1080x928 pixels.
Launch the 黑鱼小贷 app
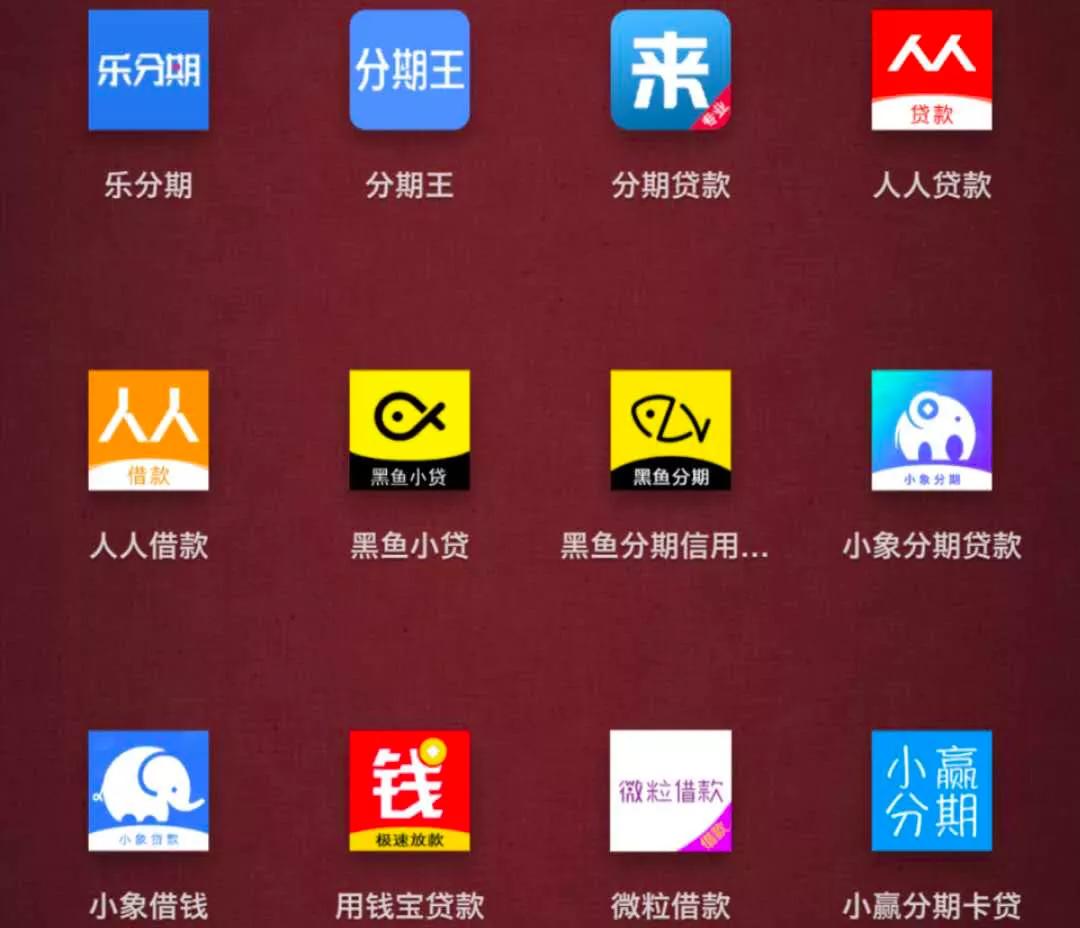(409, 430)
